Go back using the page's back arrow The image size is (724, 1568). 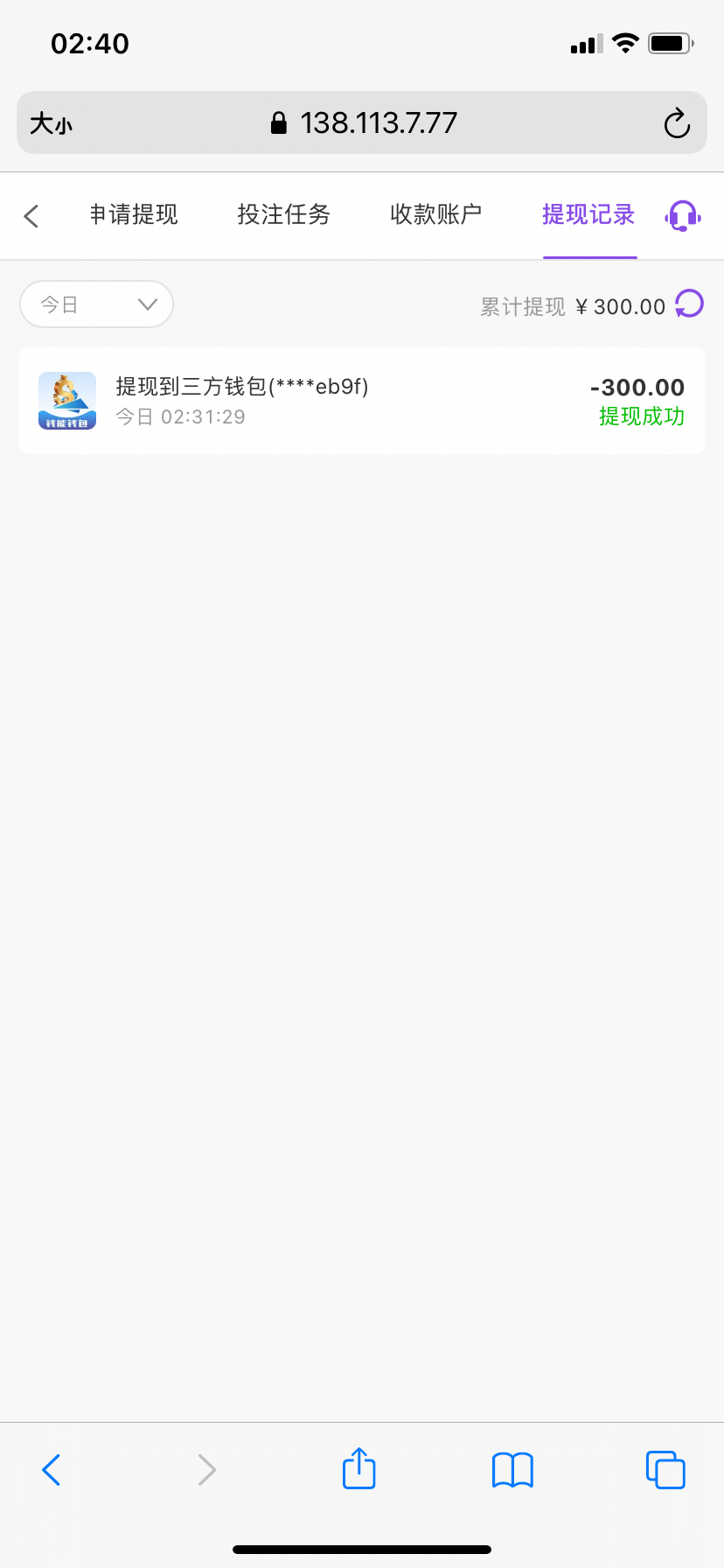click(31, 216)
